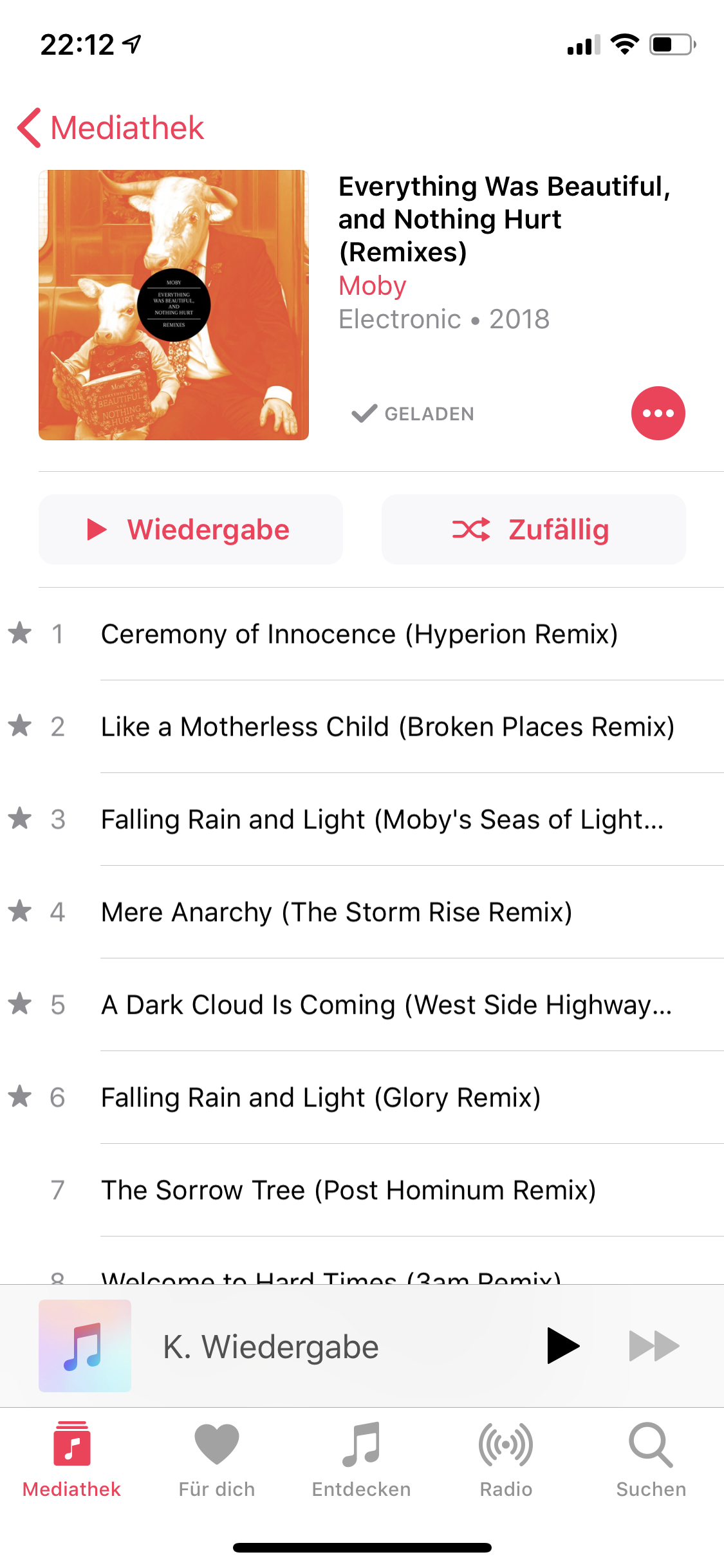724x1568 pixels.
Task: Switch to the Entdecken tab
Action: pyautogui.click(x=362, y=1460)
